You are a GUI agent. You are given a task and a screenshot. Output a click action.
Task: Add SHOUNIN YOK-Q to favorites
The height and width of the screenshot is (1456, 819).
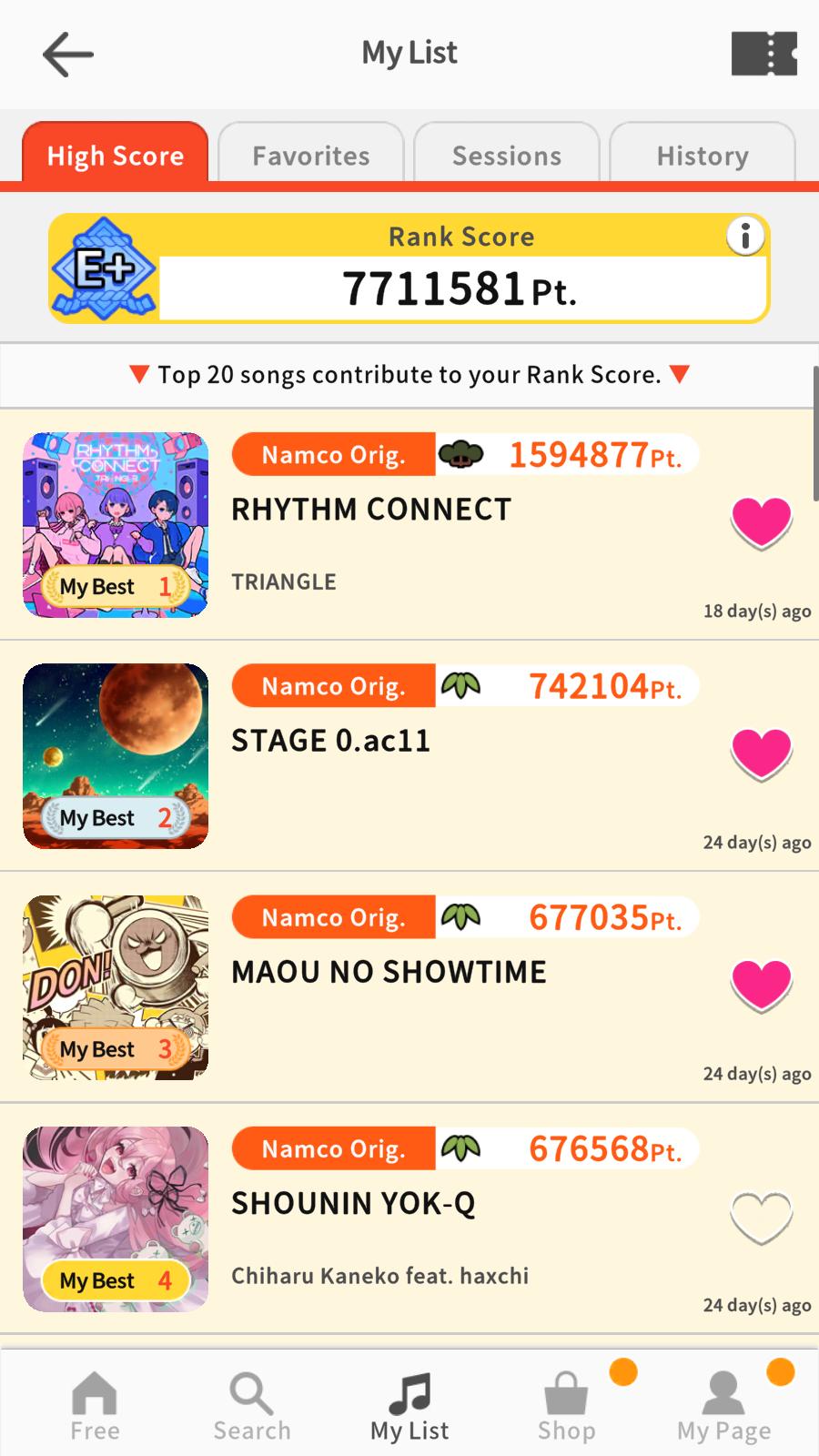[762, 1218]
